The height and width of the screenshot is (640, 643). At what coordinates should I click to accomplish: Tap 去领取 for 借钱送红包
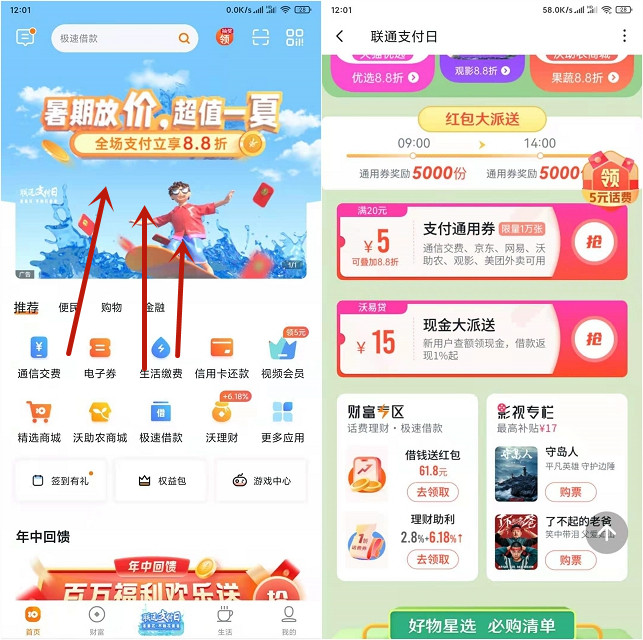pyautogui.click(x=432, y=492)
